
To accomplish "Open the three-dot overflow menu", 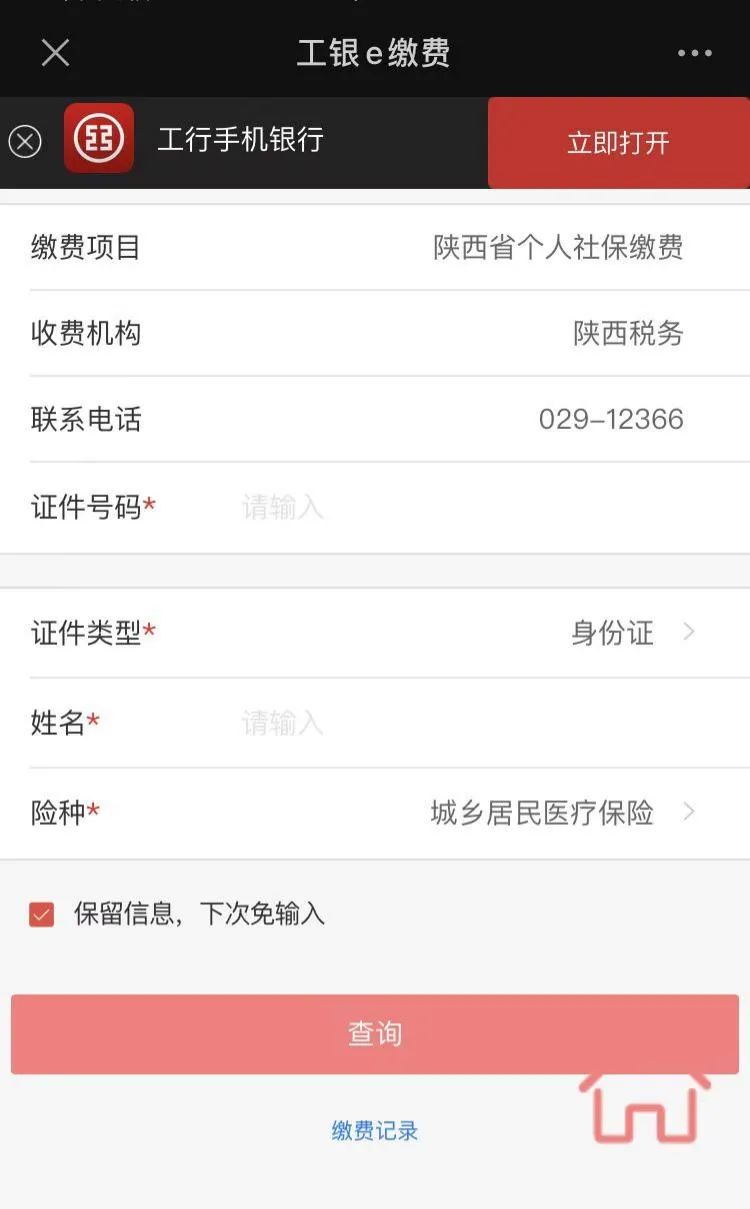I will (695, 53).
